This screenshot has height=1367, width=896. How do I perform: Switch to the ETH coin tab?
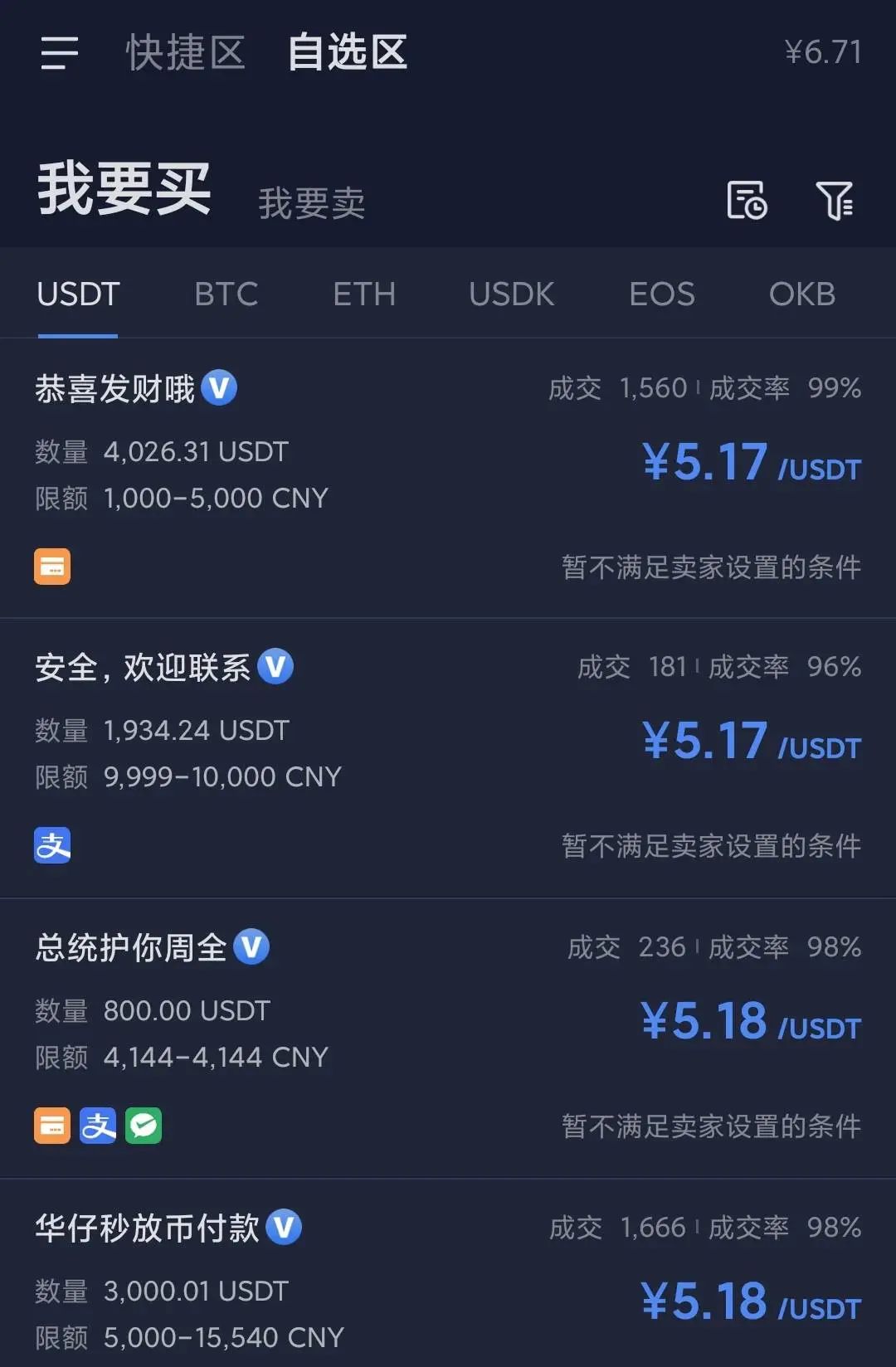[x=364, y=294]
